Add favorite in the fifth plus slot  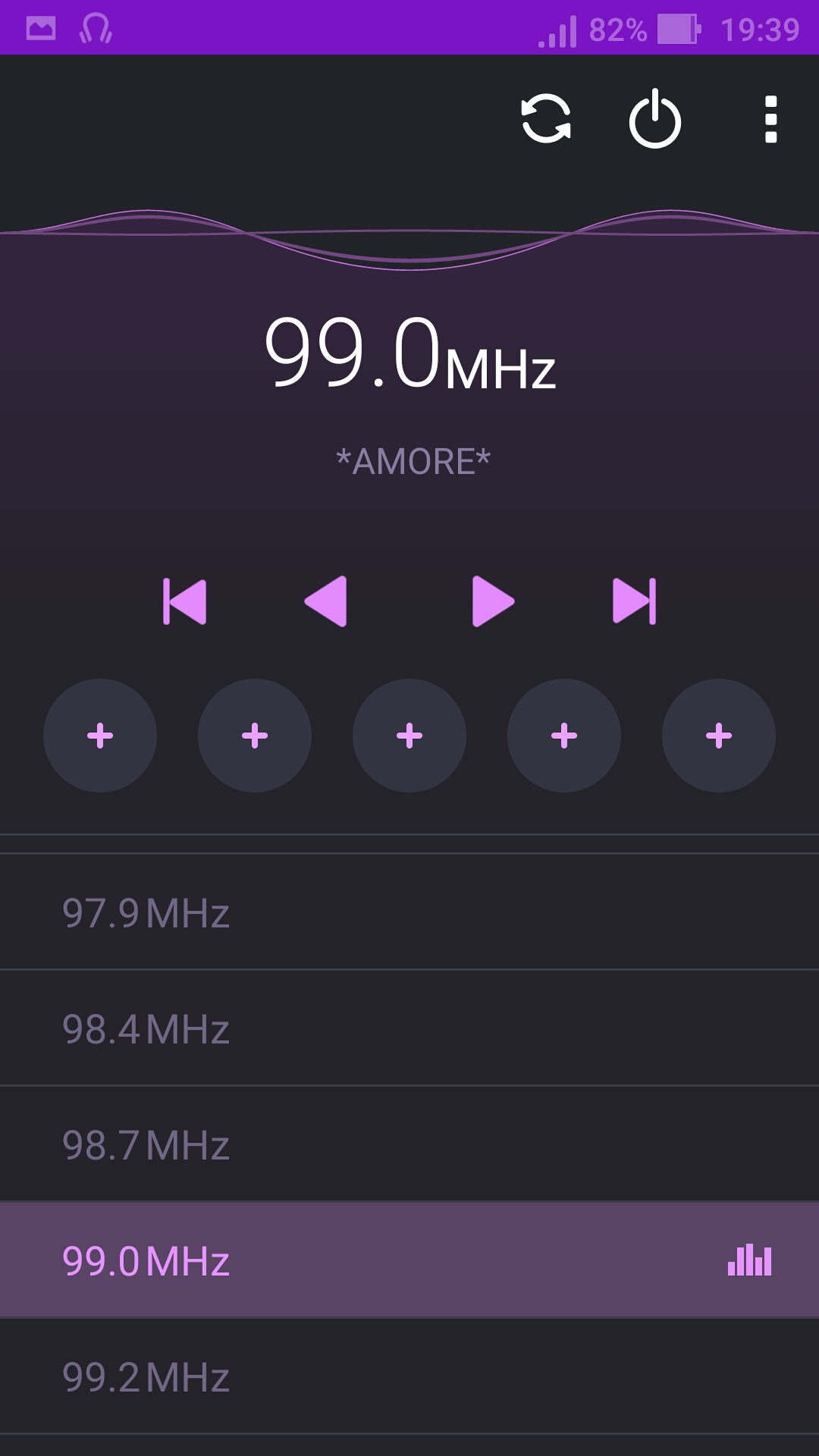719,736
